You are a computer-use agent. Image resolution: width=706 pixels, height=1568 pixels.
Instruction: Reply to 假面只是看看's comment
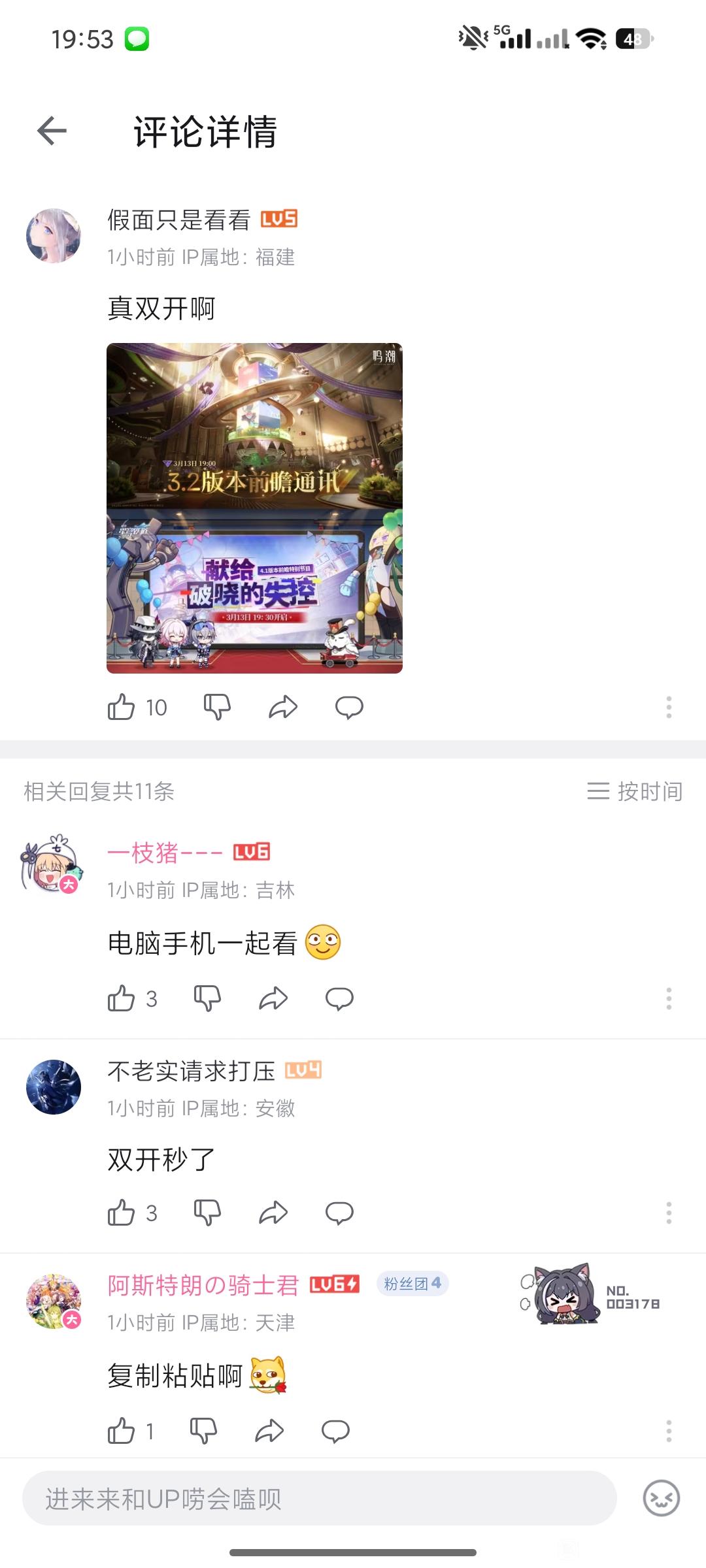pyautogui.click(x=349, y=707)
